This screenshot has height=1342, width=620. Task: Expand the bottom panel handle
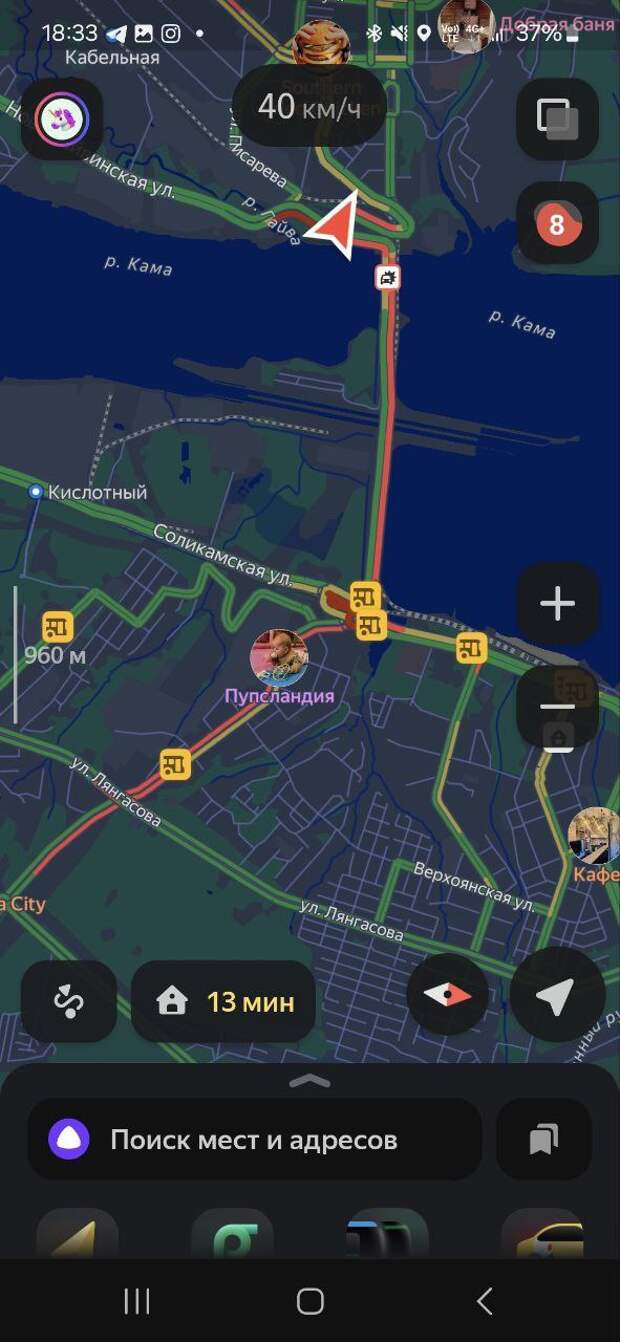310,1081
